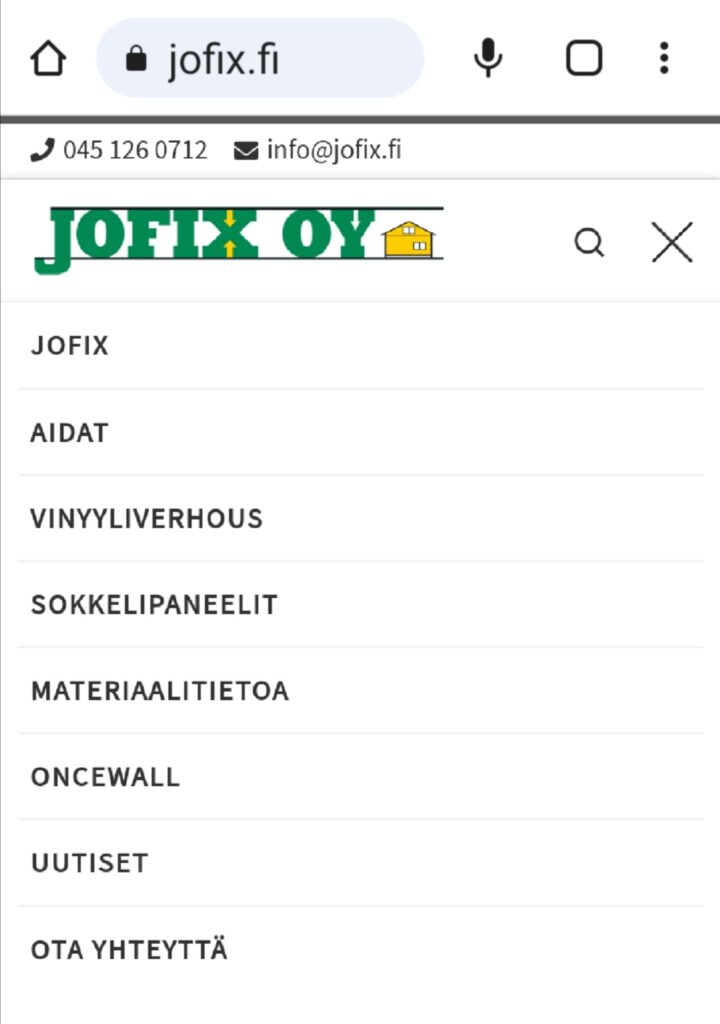This screenshot has height=1024, width=720.
Task: Open the JOFIX menu item
Action: [x=70, y=346]
